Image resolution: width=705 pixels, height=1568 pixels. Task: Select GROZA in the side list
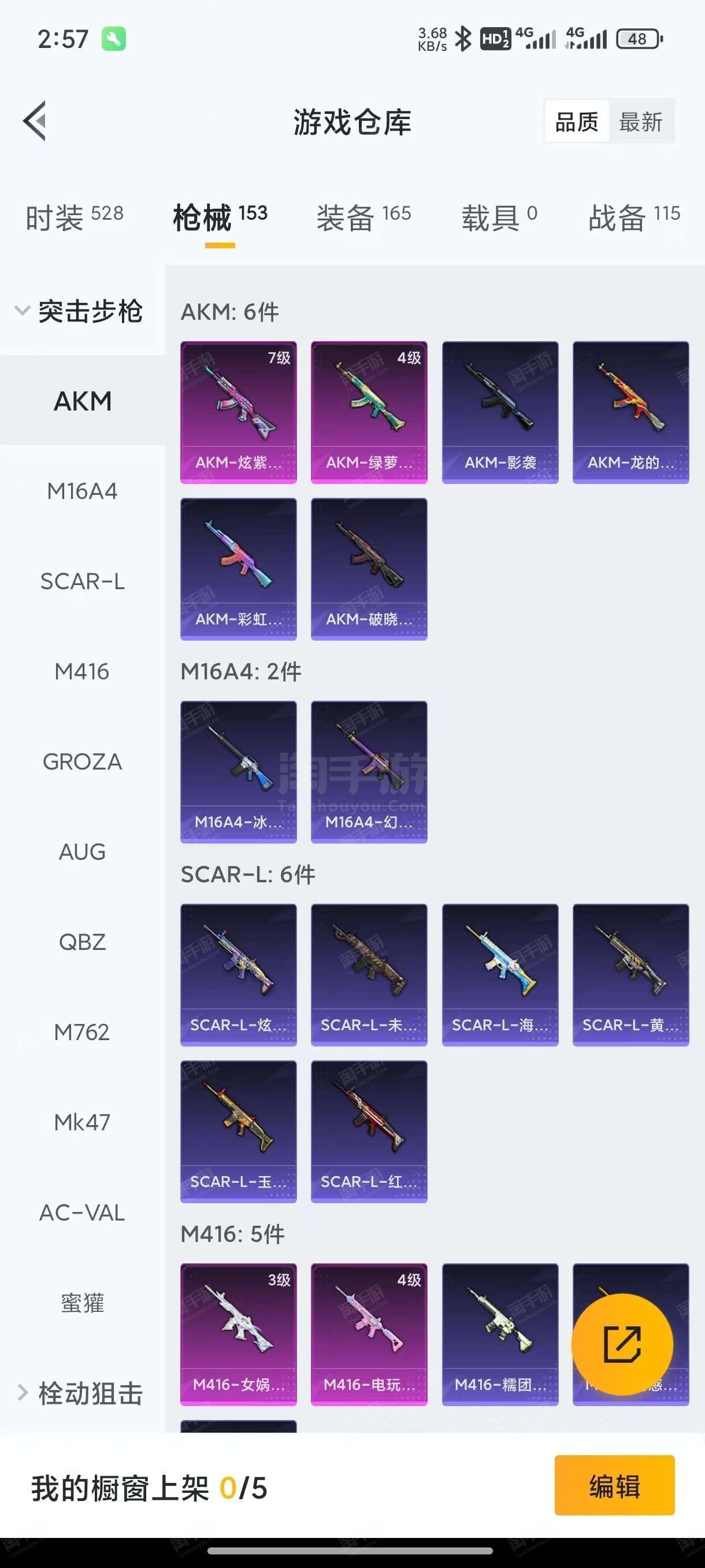[x=82, y=761]
